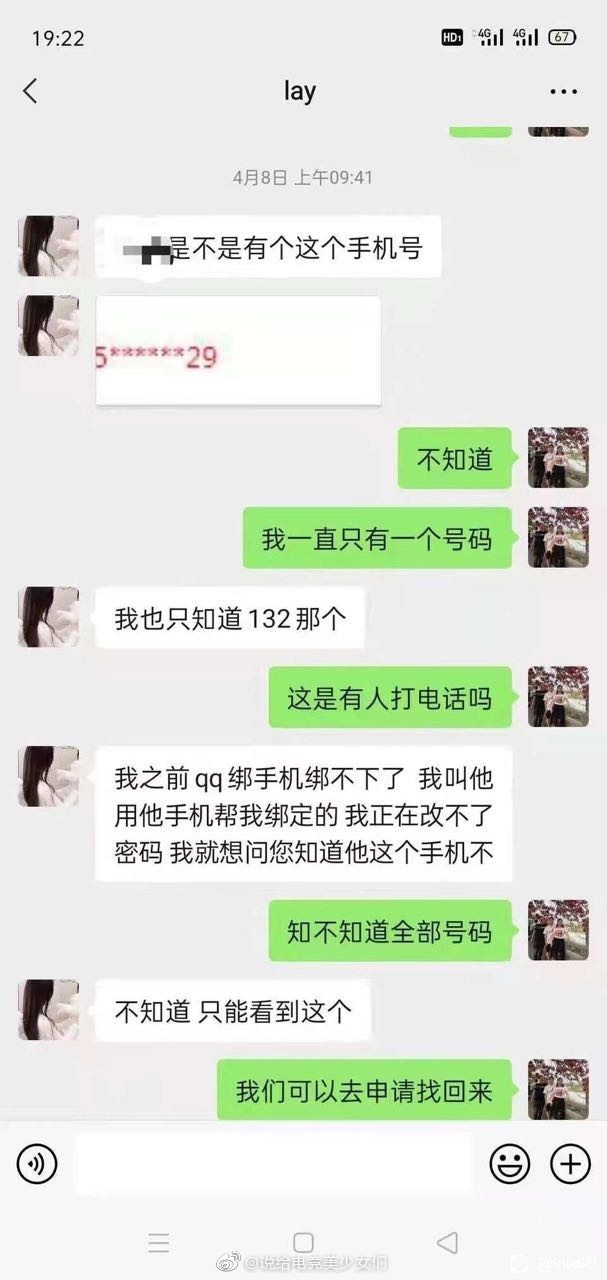Open contact avatar beside 我也只知道132那个
This screenshot has width=607, height=1280.
click(x=48, y=617)
